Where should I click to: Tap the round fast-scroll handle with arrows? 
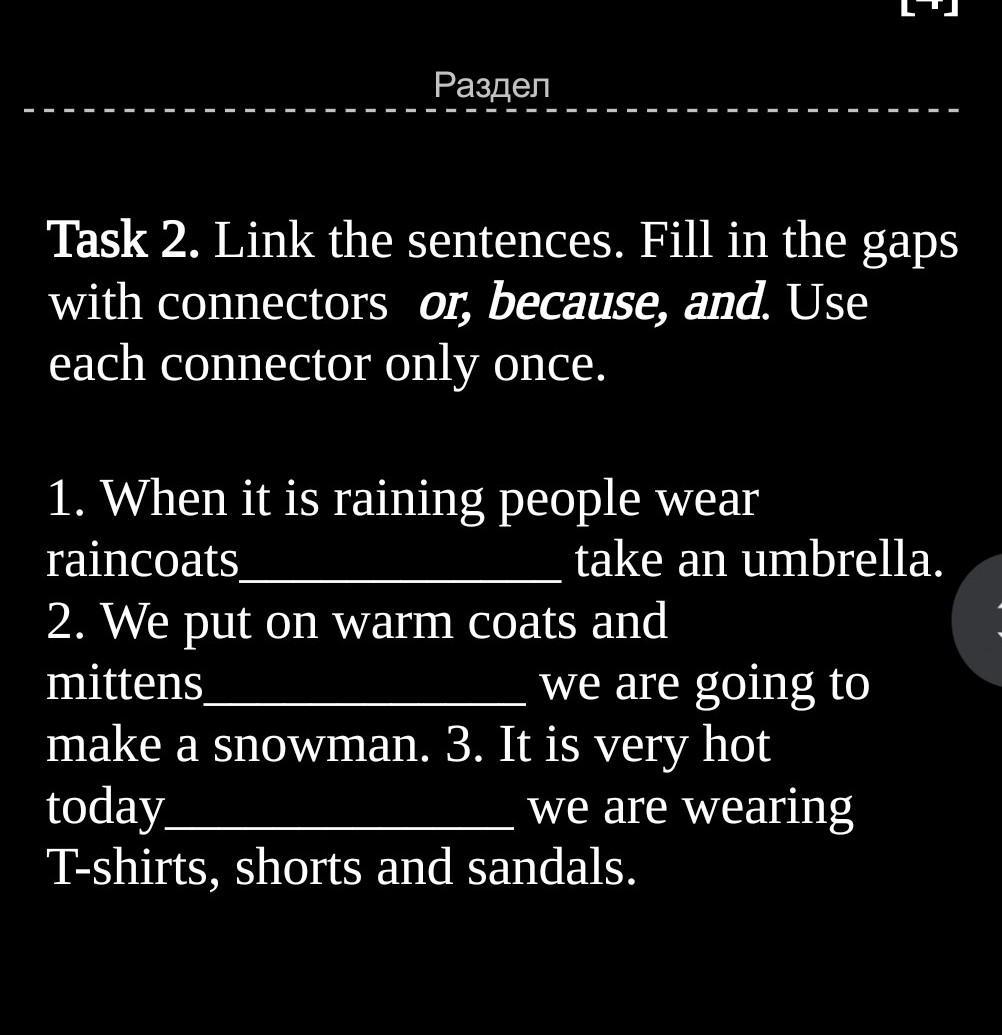[x=978, y=620]
